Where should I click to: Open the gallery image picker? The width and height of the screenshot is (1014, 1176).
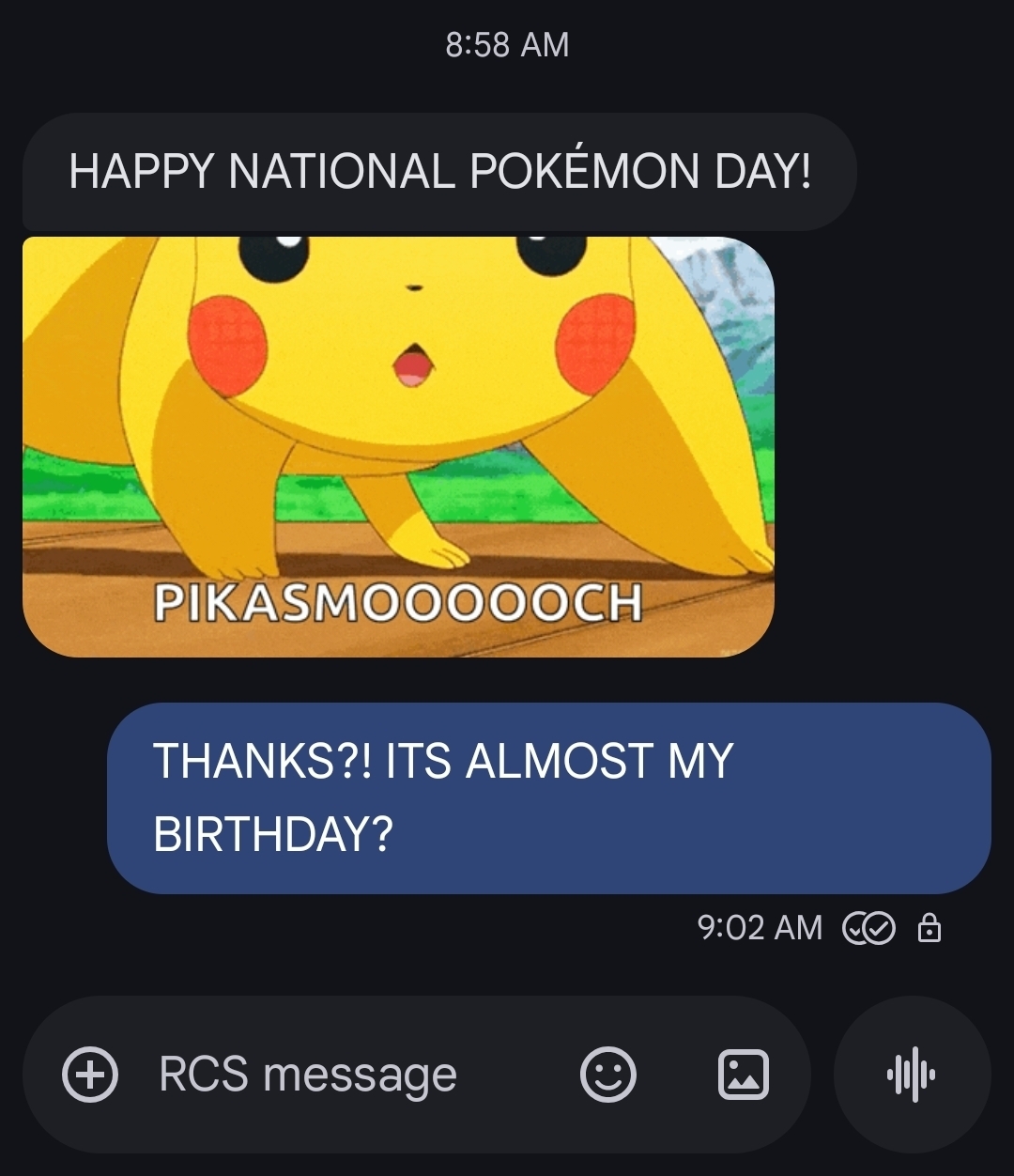click(x=743, y=1074)
